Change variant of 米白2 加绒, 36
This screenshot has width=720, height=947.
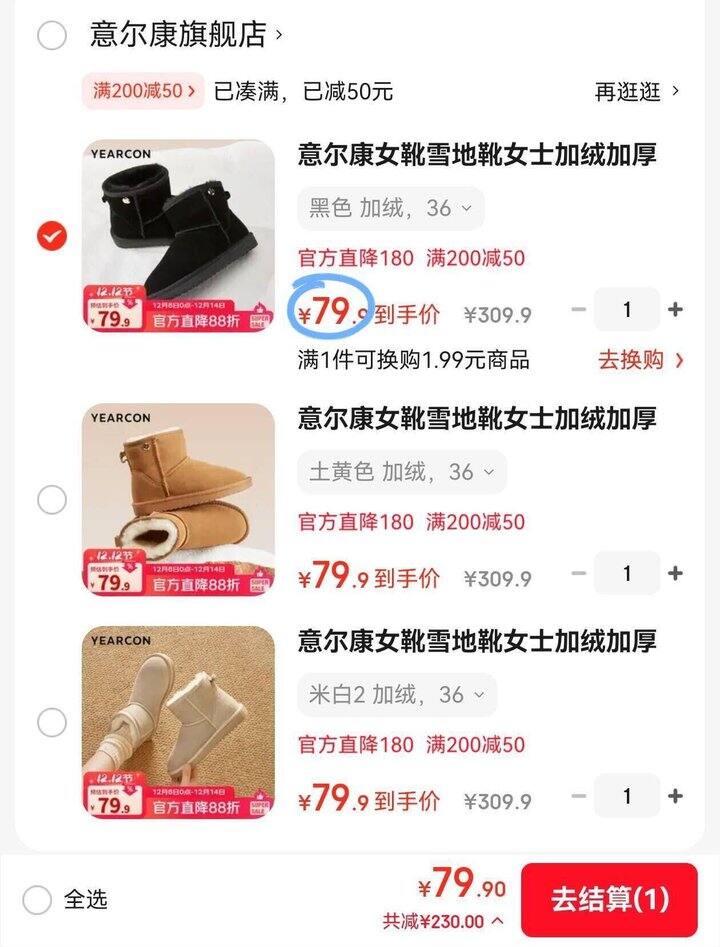point(397,694)
